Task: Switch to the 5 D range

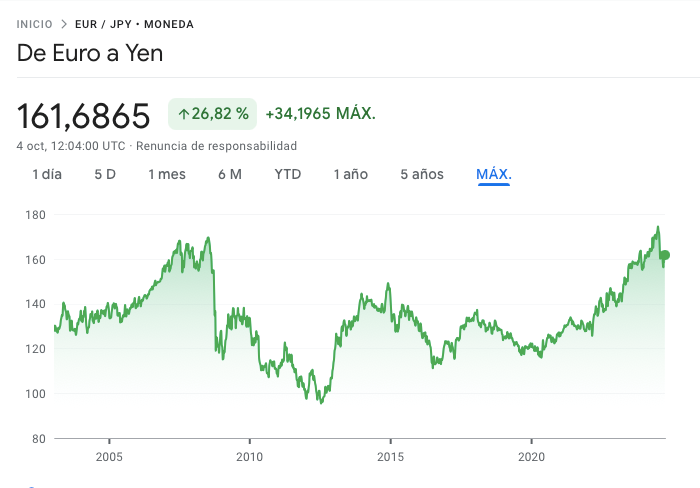Action: coord(105,174)
